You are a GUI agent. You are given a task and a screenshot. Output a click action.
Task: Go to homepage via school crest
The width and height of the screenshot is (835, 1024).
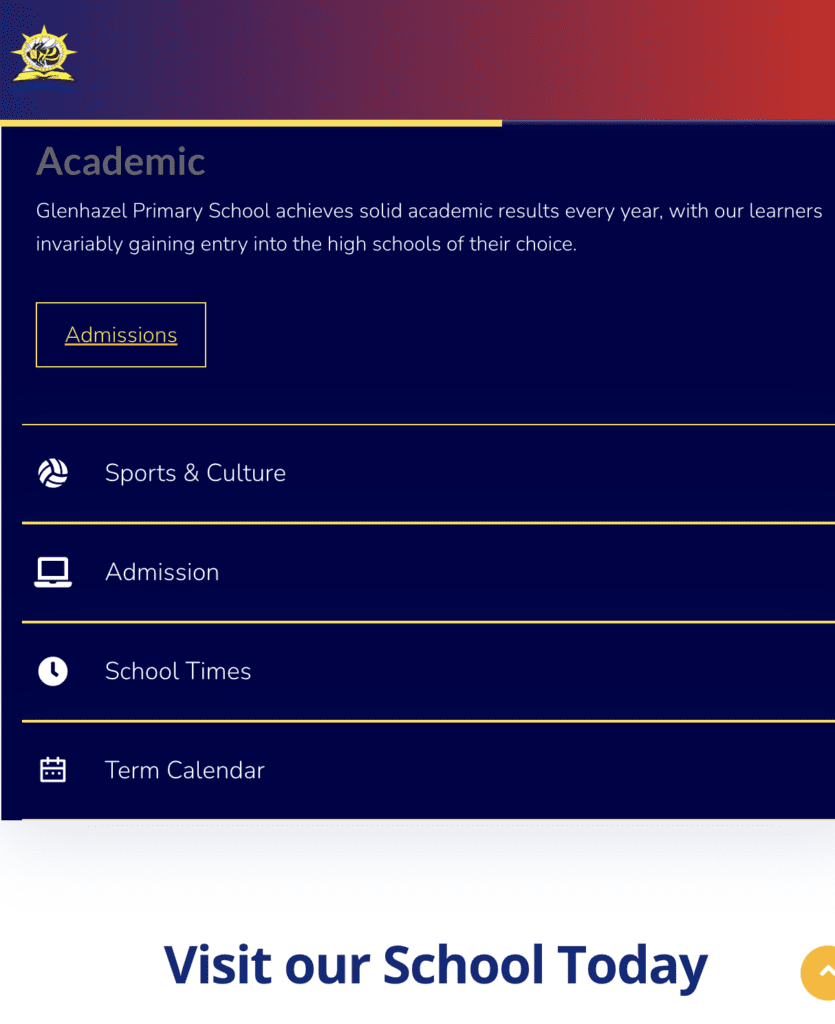point(43,55)
